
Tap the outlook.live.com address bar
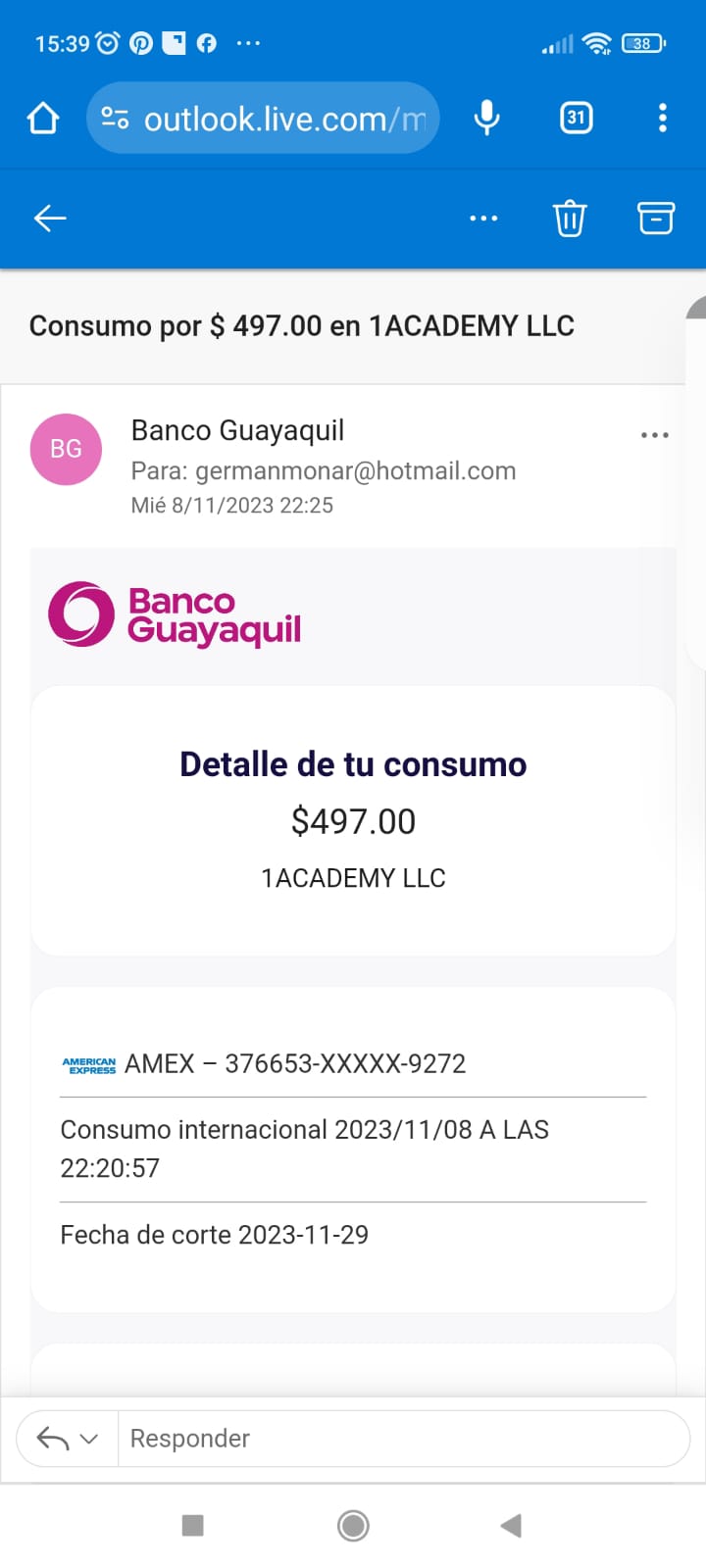coord(263,119)
